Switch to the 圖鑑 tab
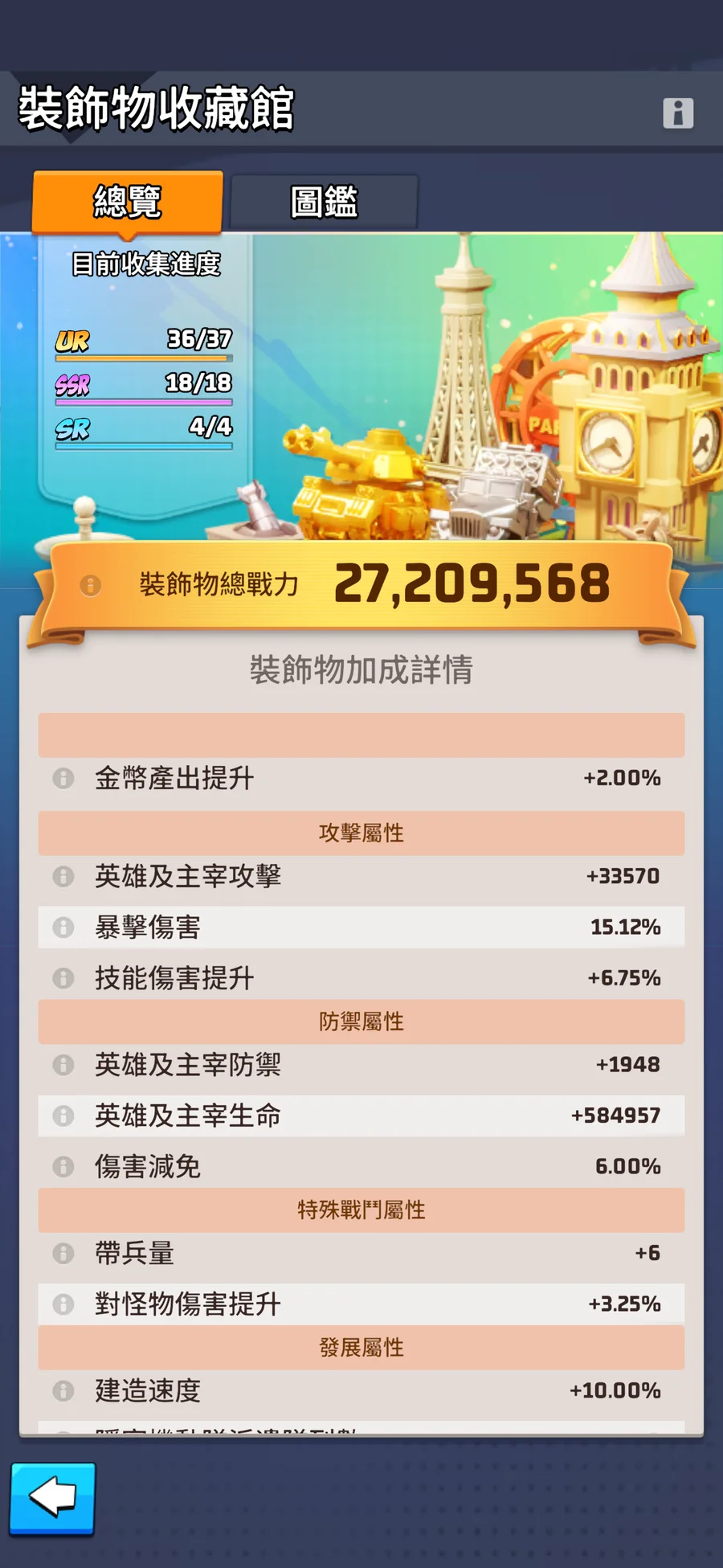 pyautogui.click(x=324, y=202)
